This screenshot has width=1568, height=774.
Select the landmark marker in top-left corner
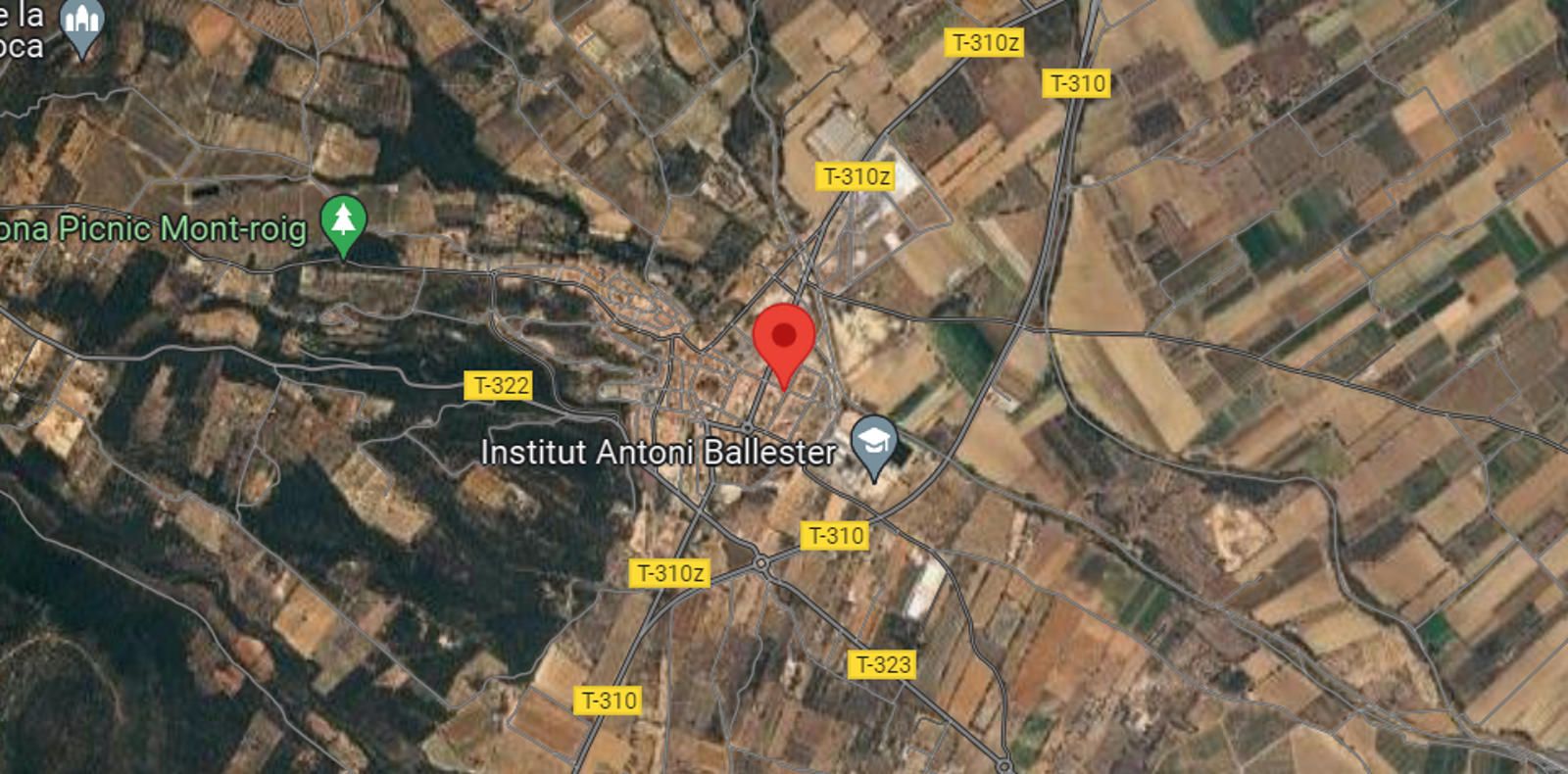[82, 24]
